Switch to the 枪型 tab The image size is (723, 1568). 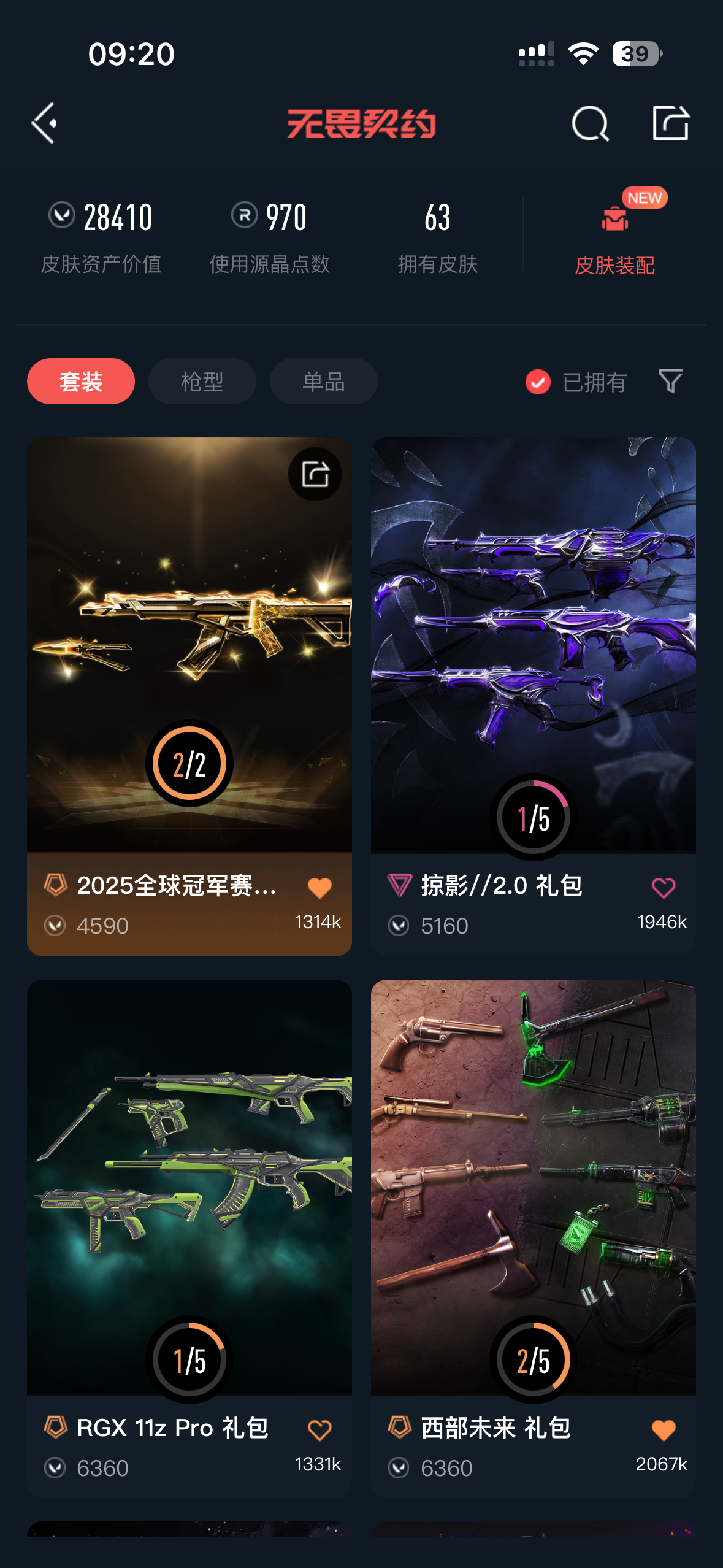pyautogui.click(x=202, y=382)
